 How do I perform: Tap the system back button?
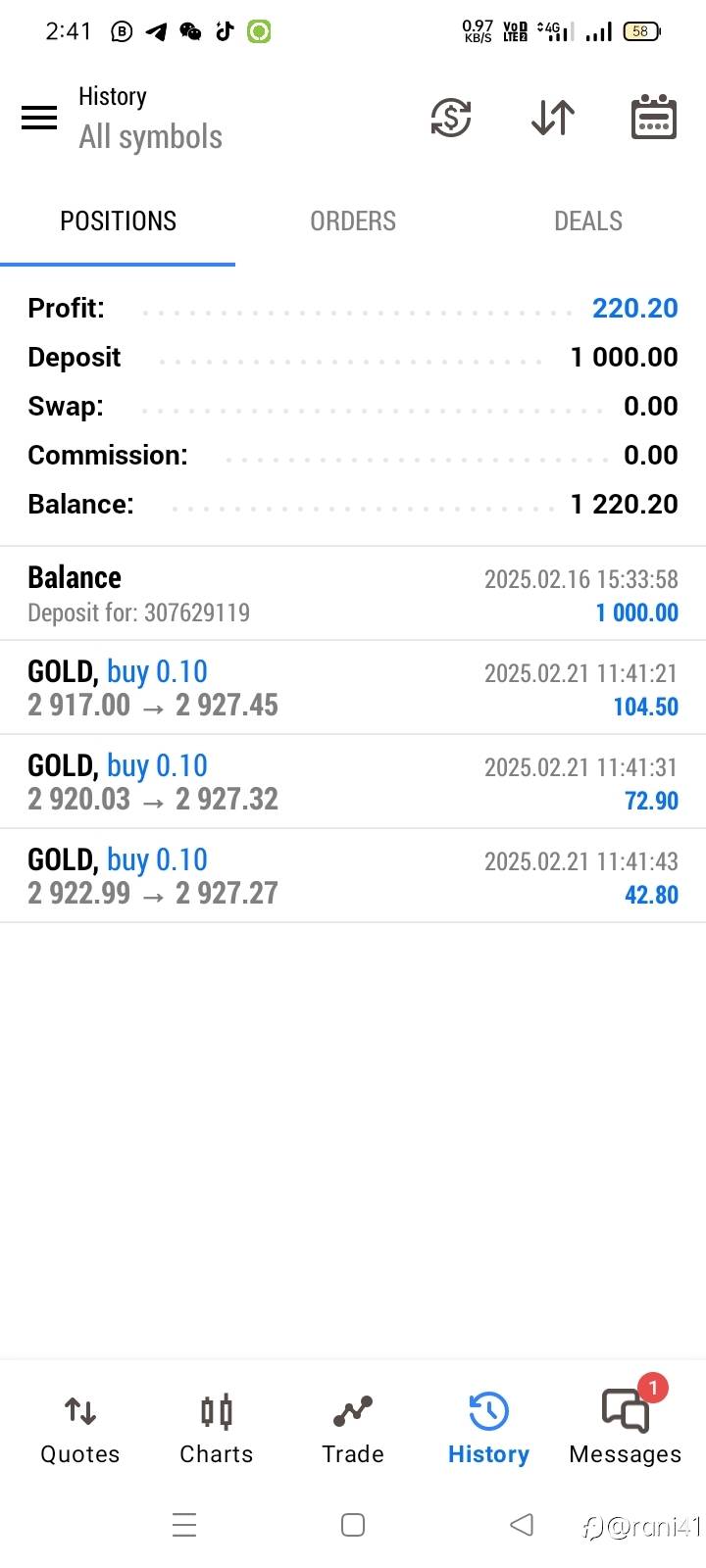[x=522, y=1525]
